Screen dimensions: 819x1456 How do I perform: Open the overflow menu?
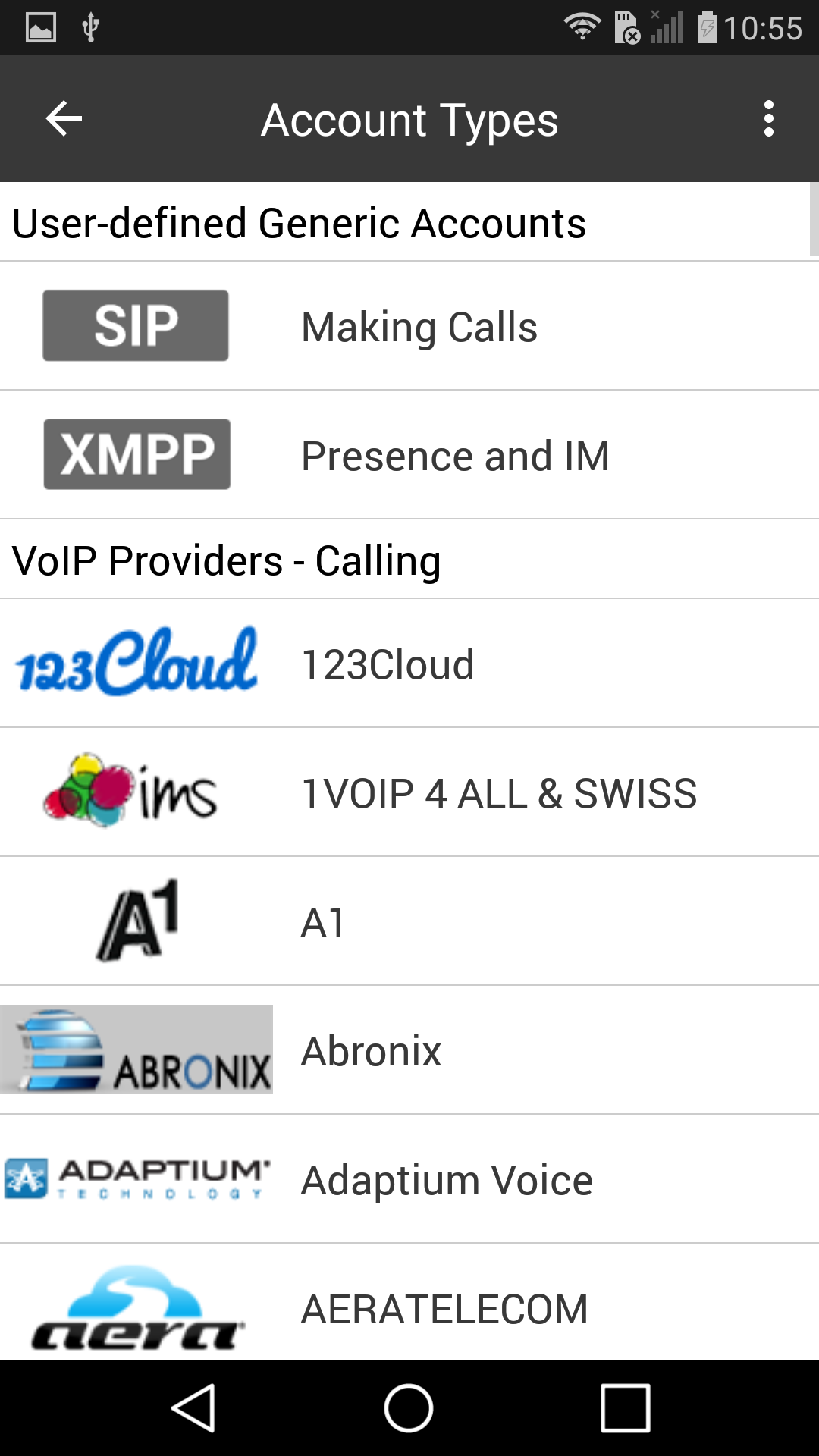click(768, 119)
